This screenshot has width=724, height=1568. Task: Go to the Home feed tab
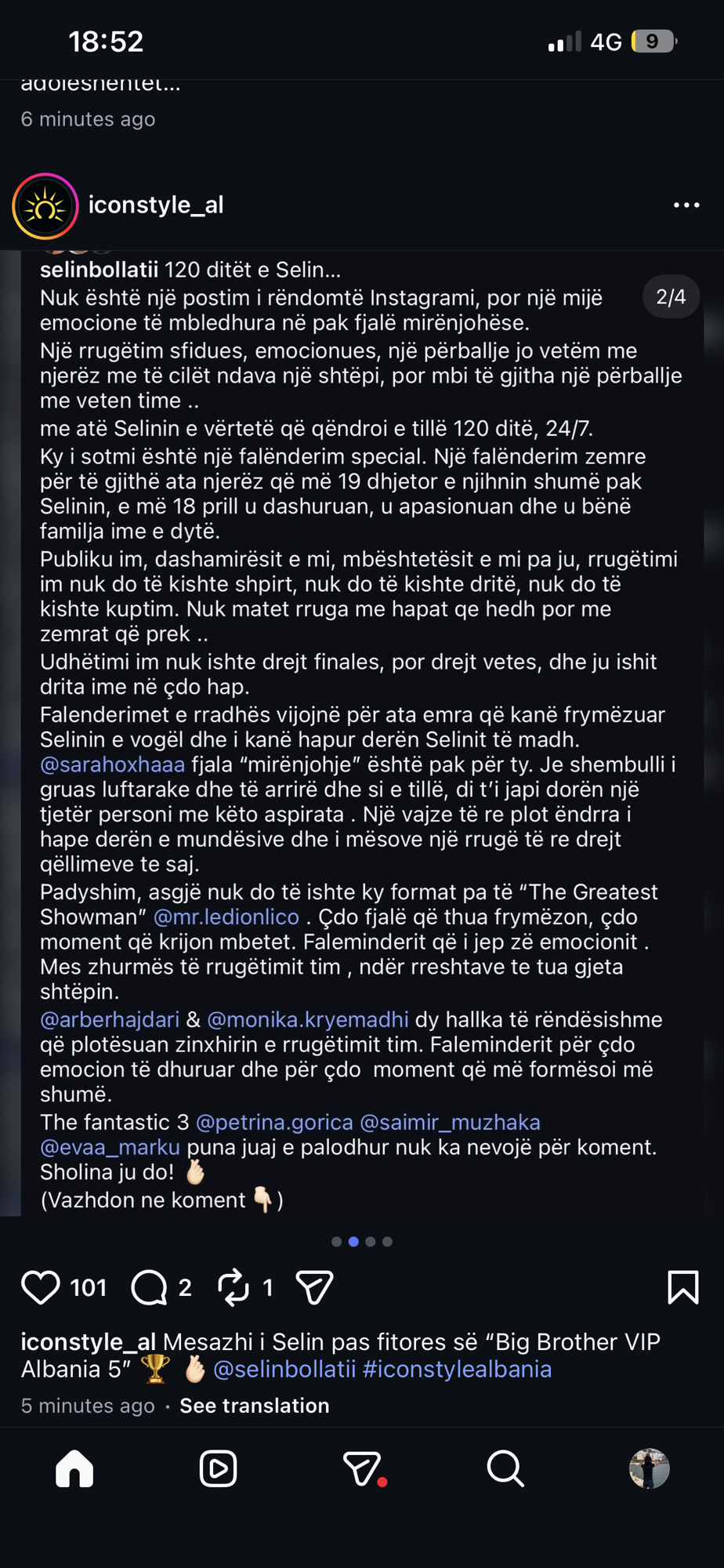[74, 1468]
